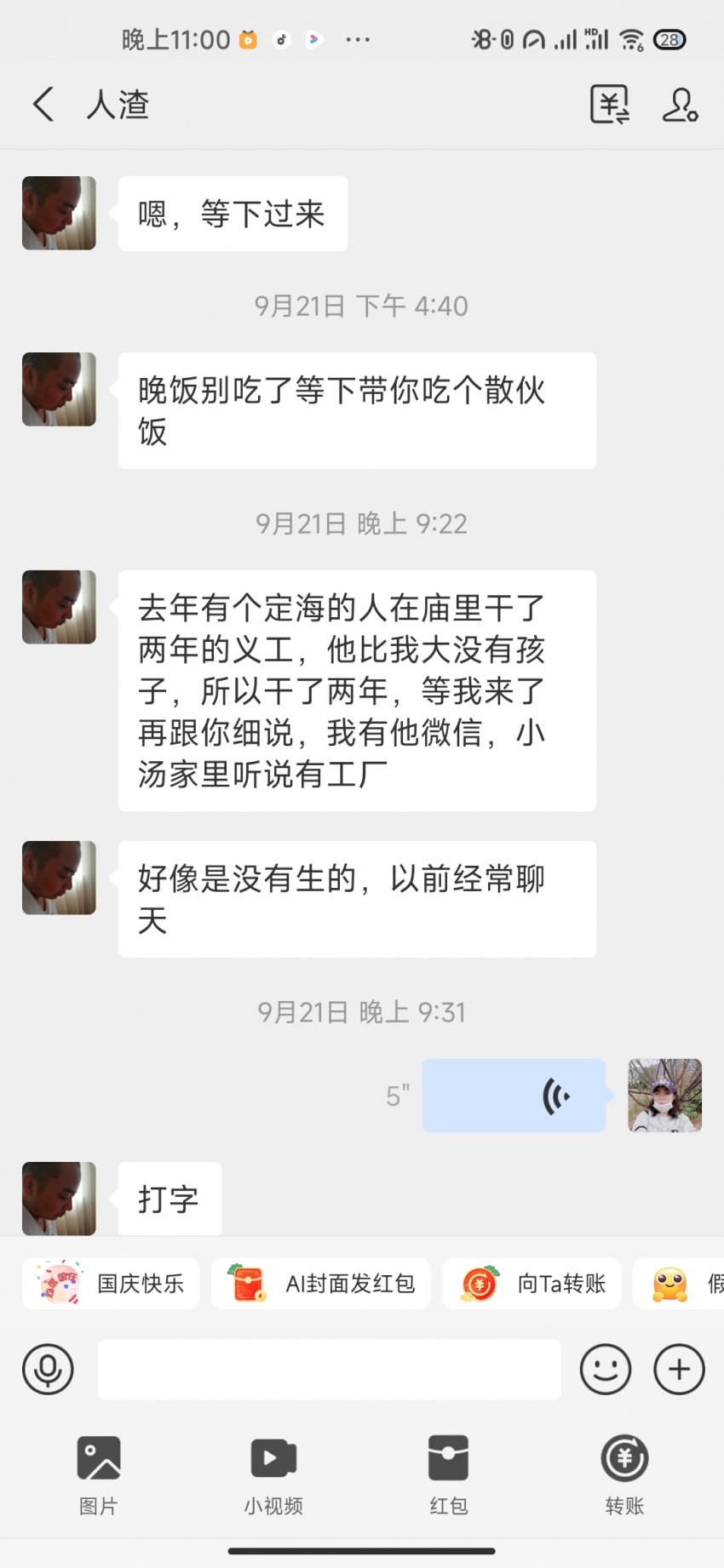
Task: Choose the 向Ta转账 chip
Action: pos(532,1283)
